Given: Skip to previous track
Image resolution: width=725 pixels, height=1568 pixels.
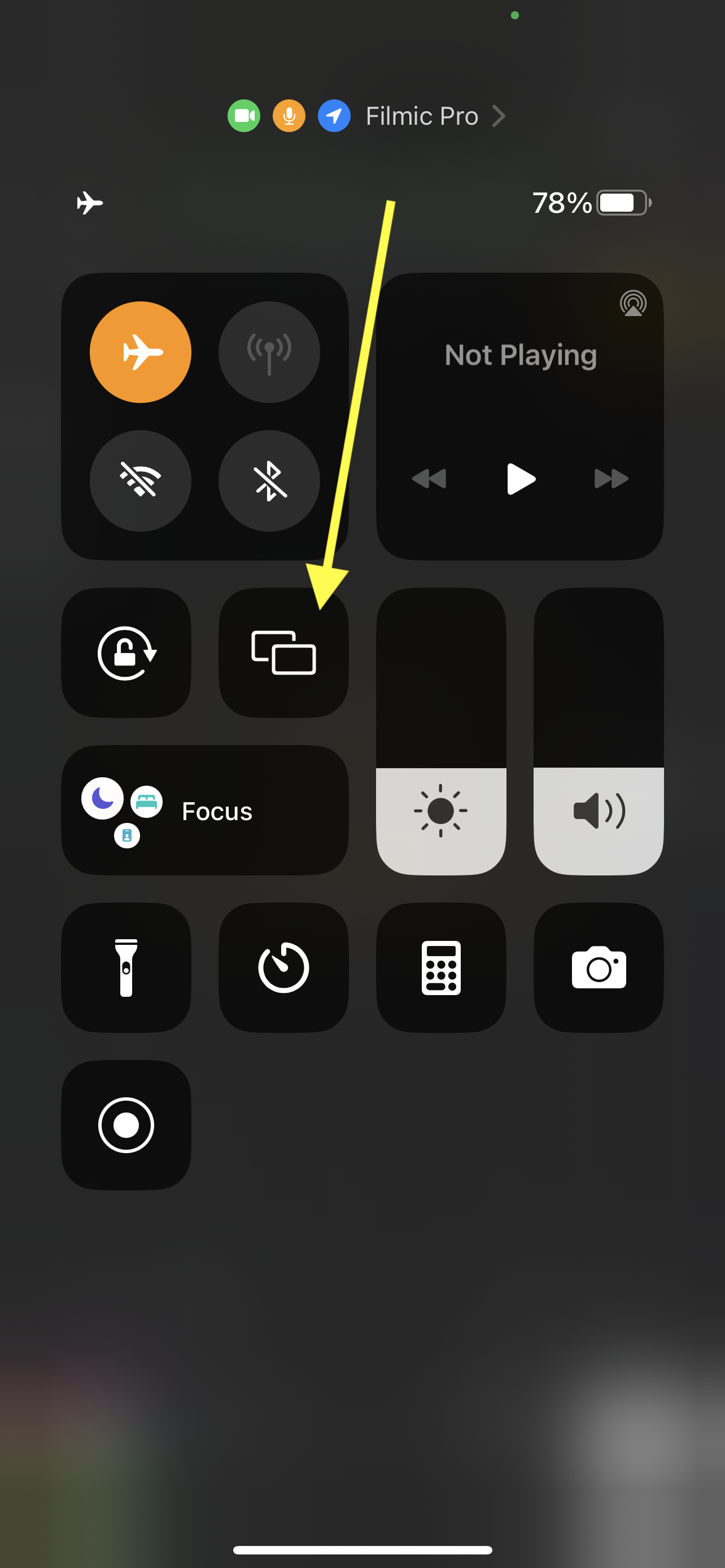Looking at the screenshot, I should click(x=429, y=479).
